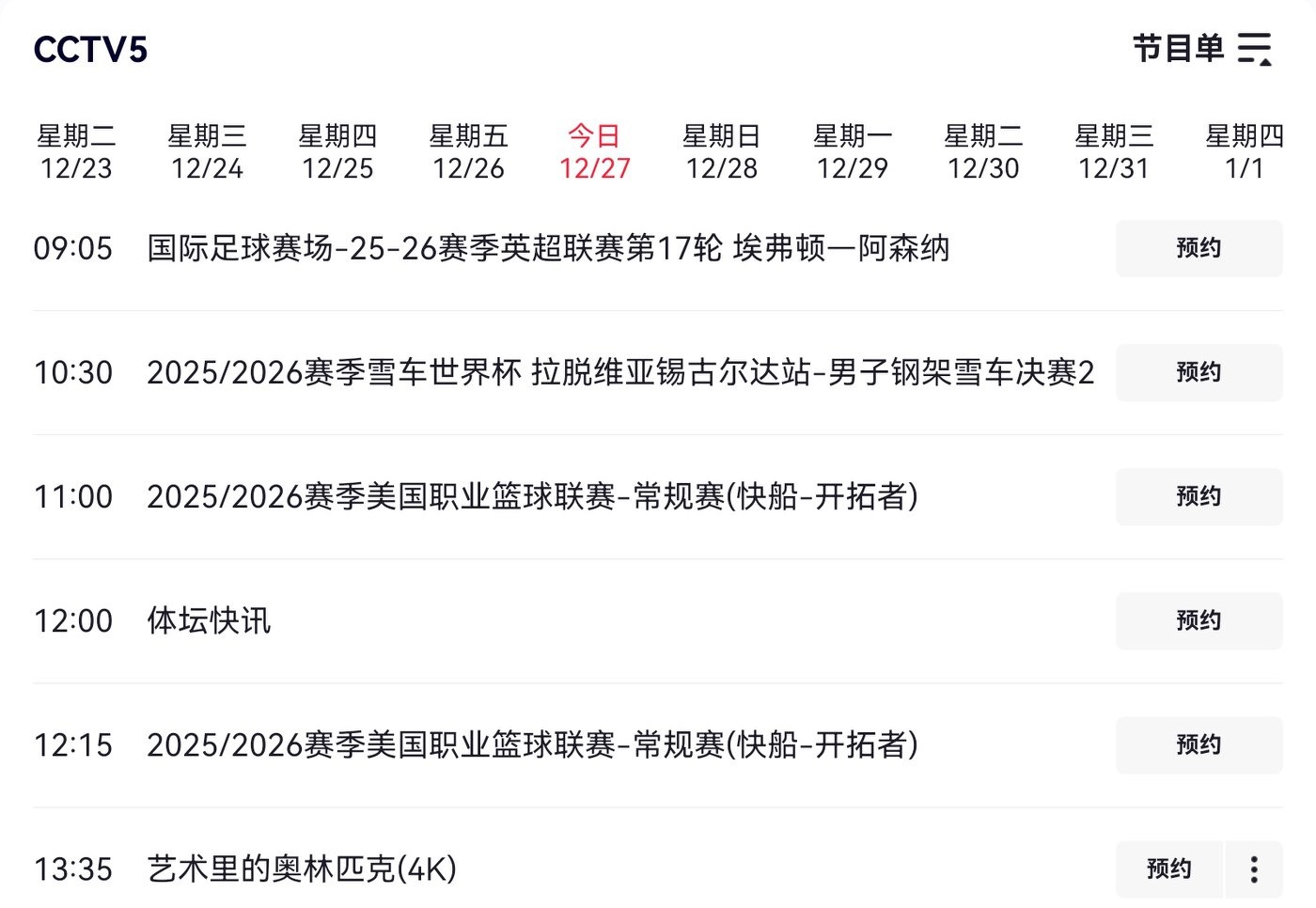
Task: Tap 预约 for the 12:15 快船-开拓者 replay
Action: coord(1198,744)
